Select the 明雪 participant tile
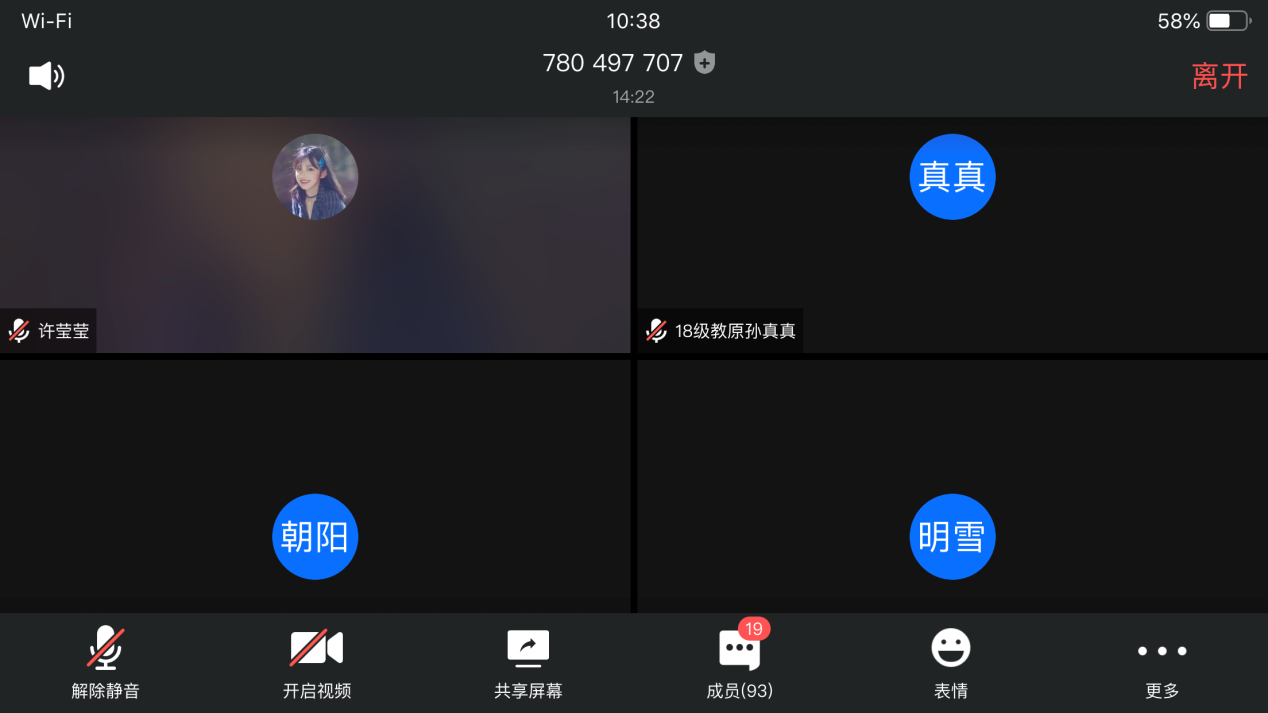 [x=952, y=487]
